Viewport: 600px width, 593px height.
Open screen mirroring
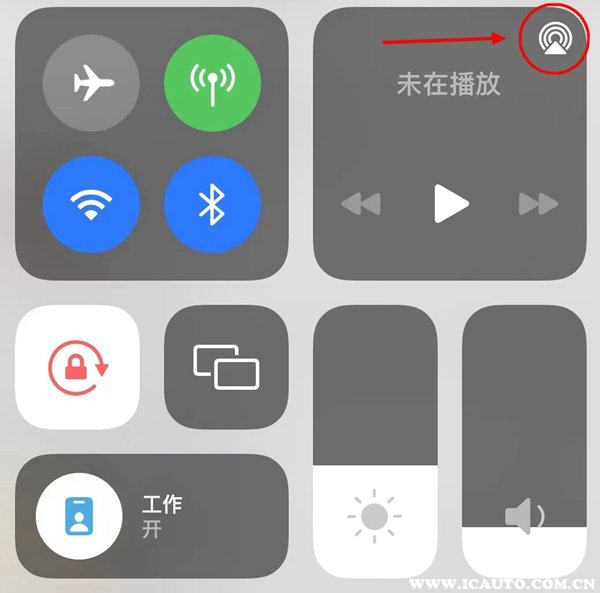tap(226, 366)
